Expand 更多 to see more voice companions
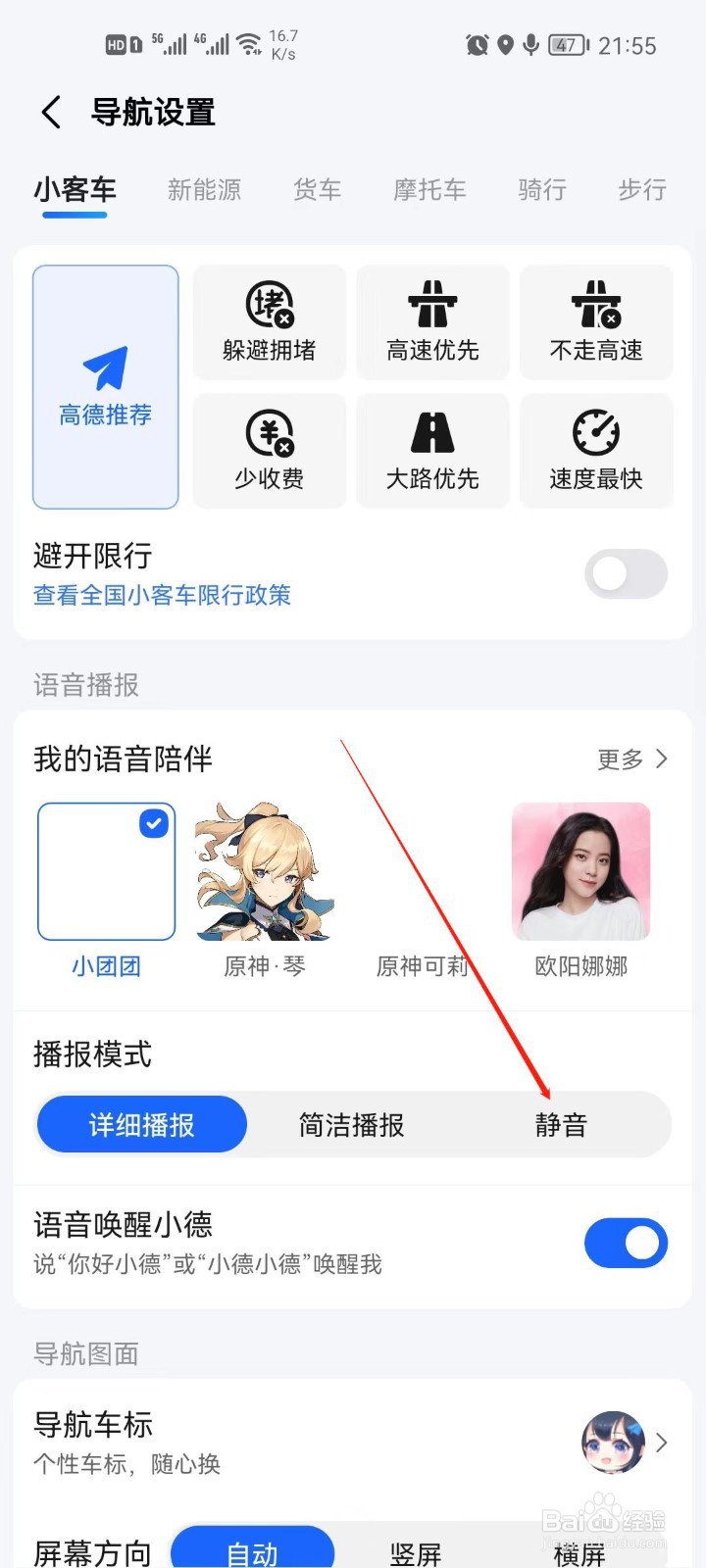The image size is (706, 1568). [x=630, y=759]
